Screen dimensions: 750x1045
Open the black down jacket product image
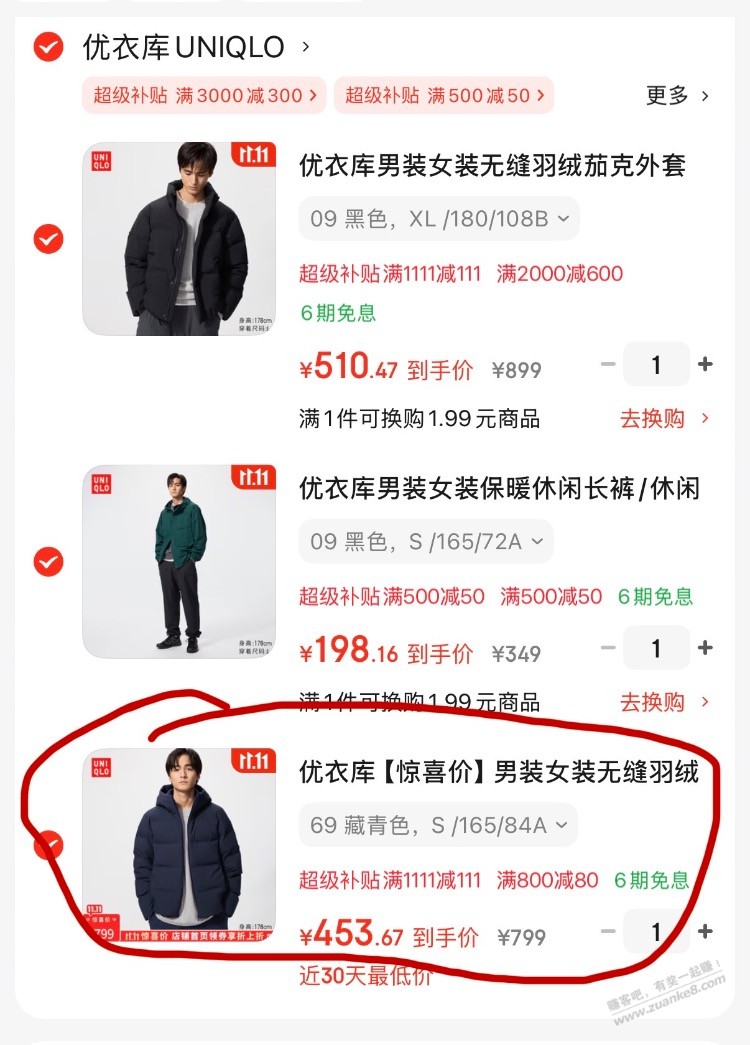(179, 239)
